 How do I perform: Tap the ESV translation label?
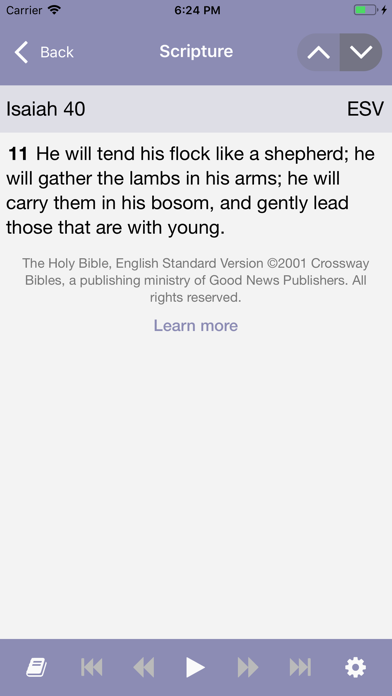(365, 109)
